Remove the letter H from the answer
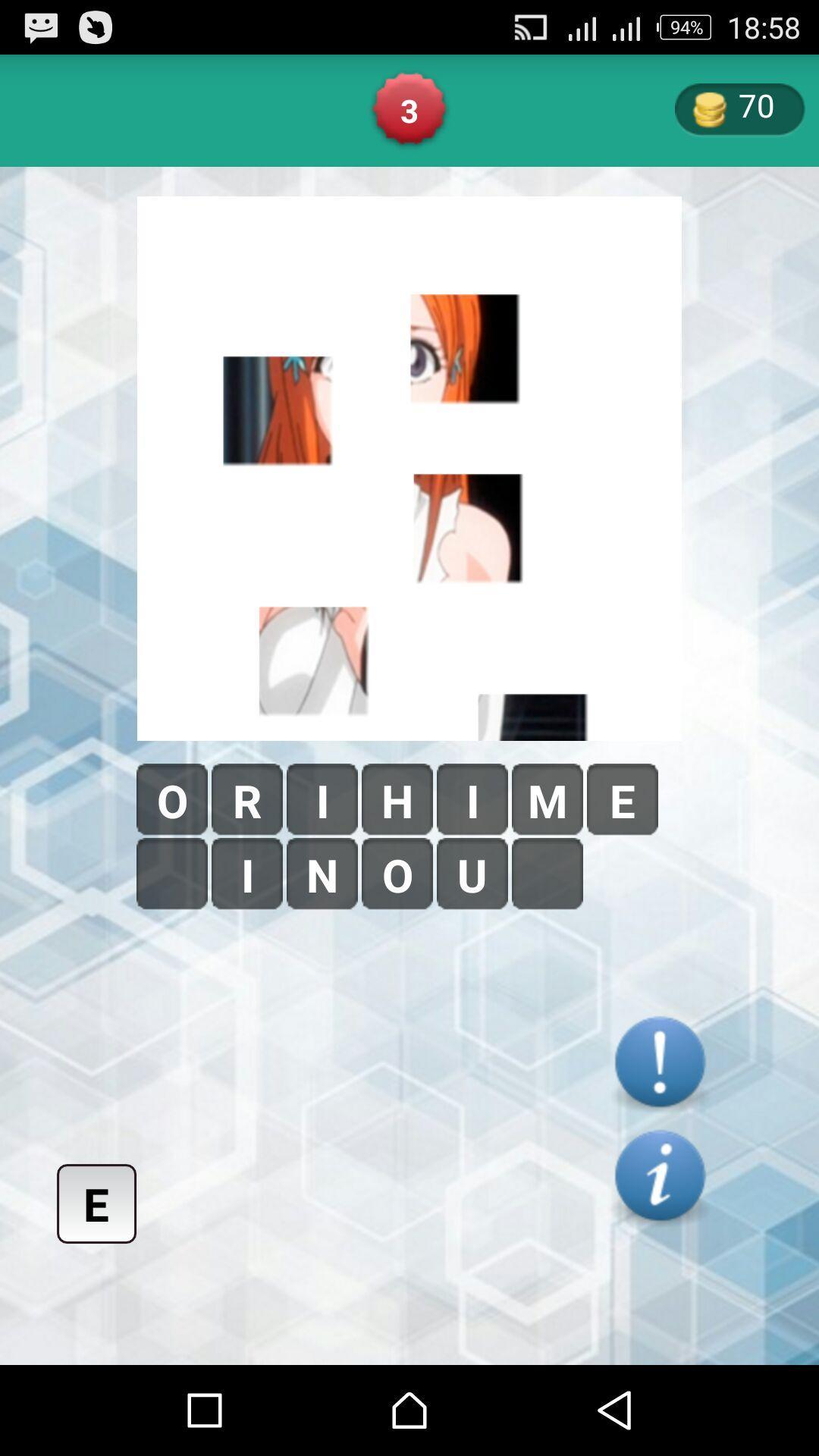The width and height of the screenshot is (819, 1456). coord(397,799)
